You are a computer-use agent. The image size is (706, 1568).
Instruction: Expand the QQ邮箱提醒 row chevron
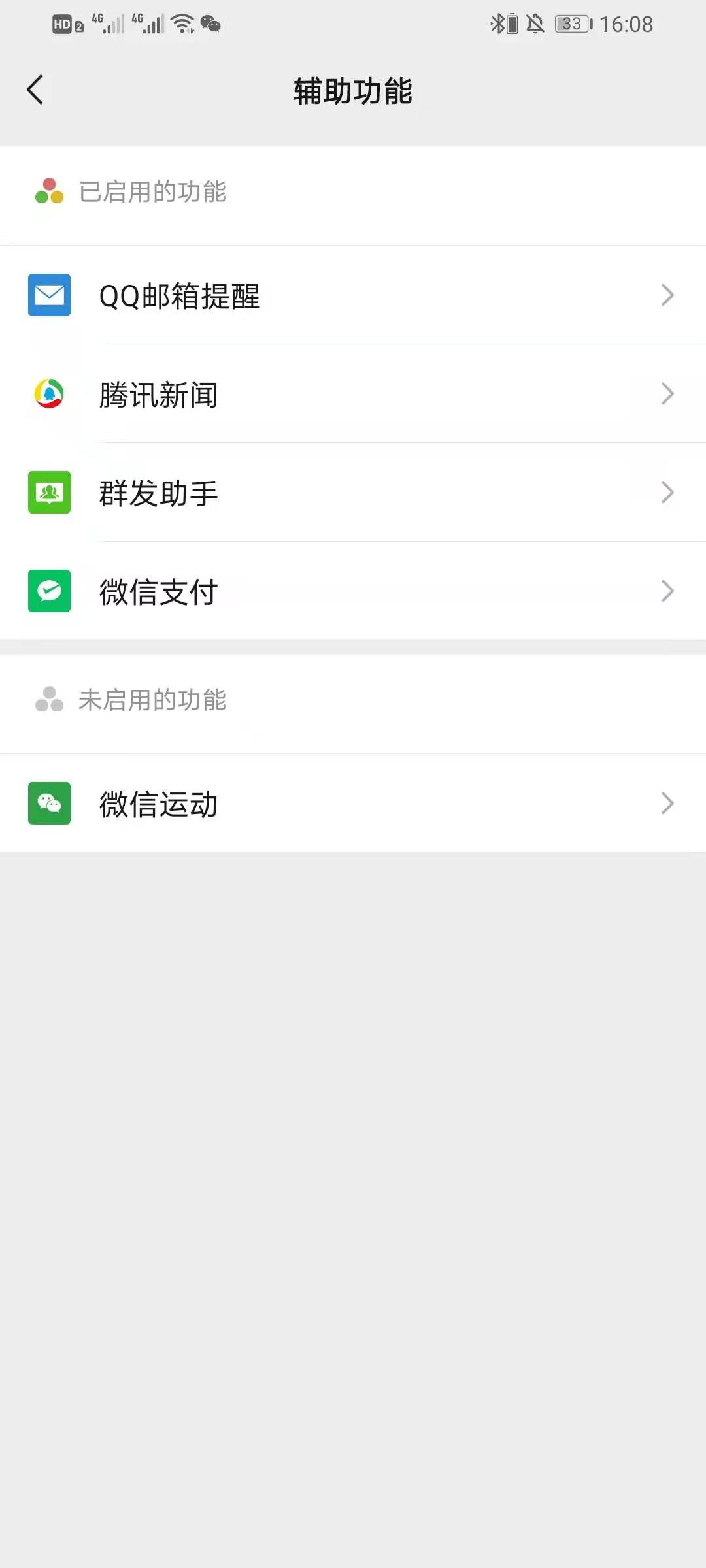click(x=667, y=295)
